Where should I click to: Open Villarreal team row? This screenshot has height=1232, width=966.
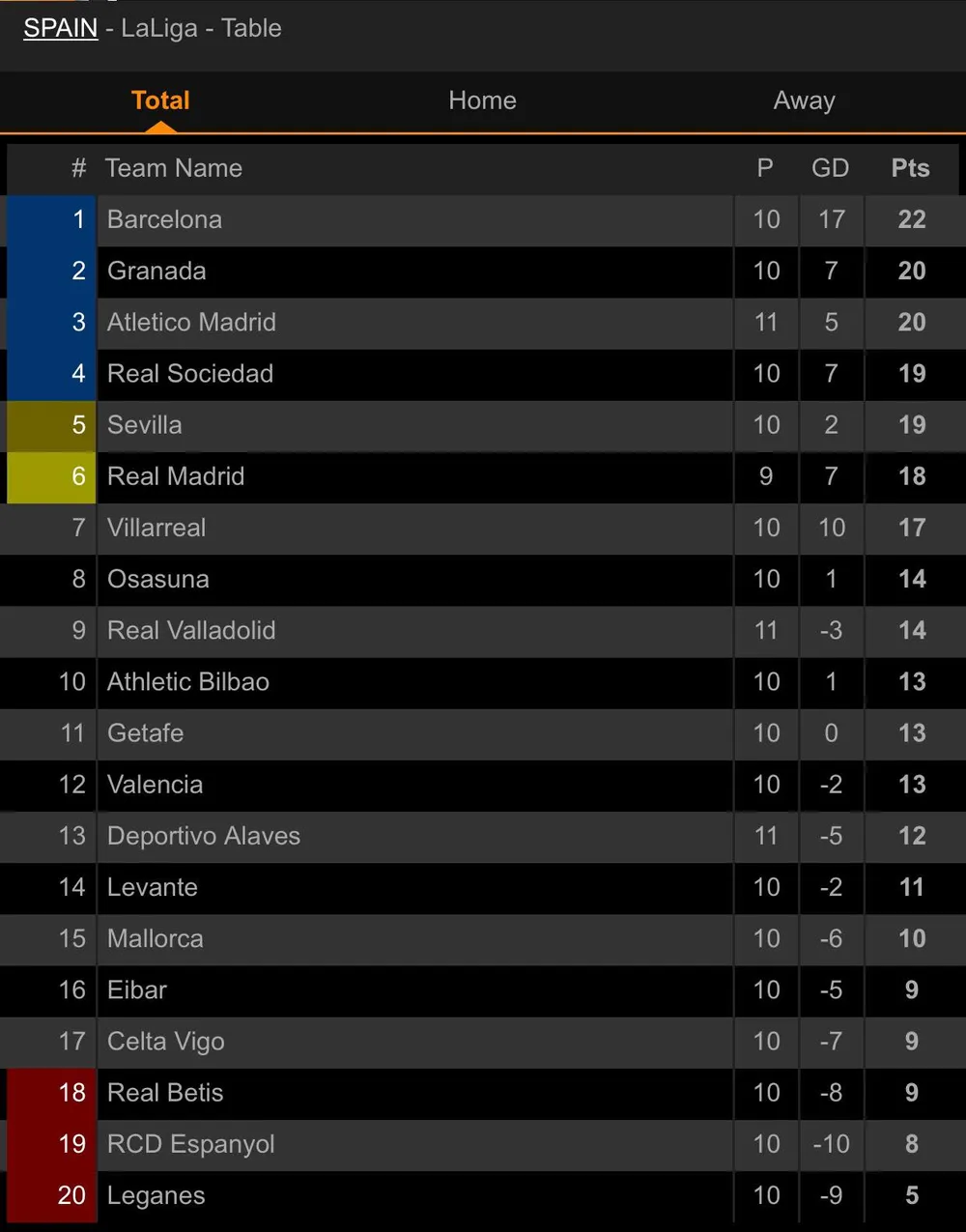(156, 528)
